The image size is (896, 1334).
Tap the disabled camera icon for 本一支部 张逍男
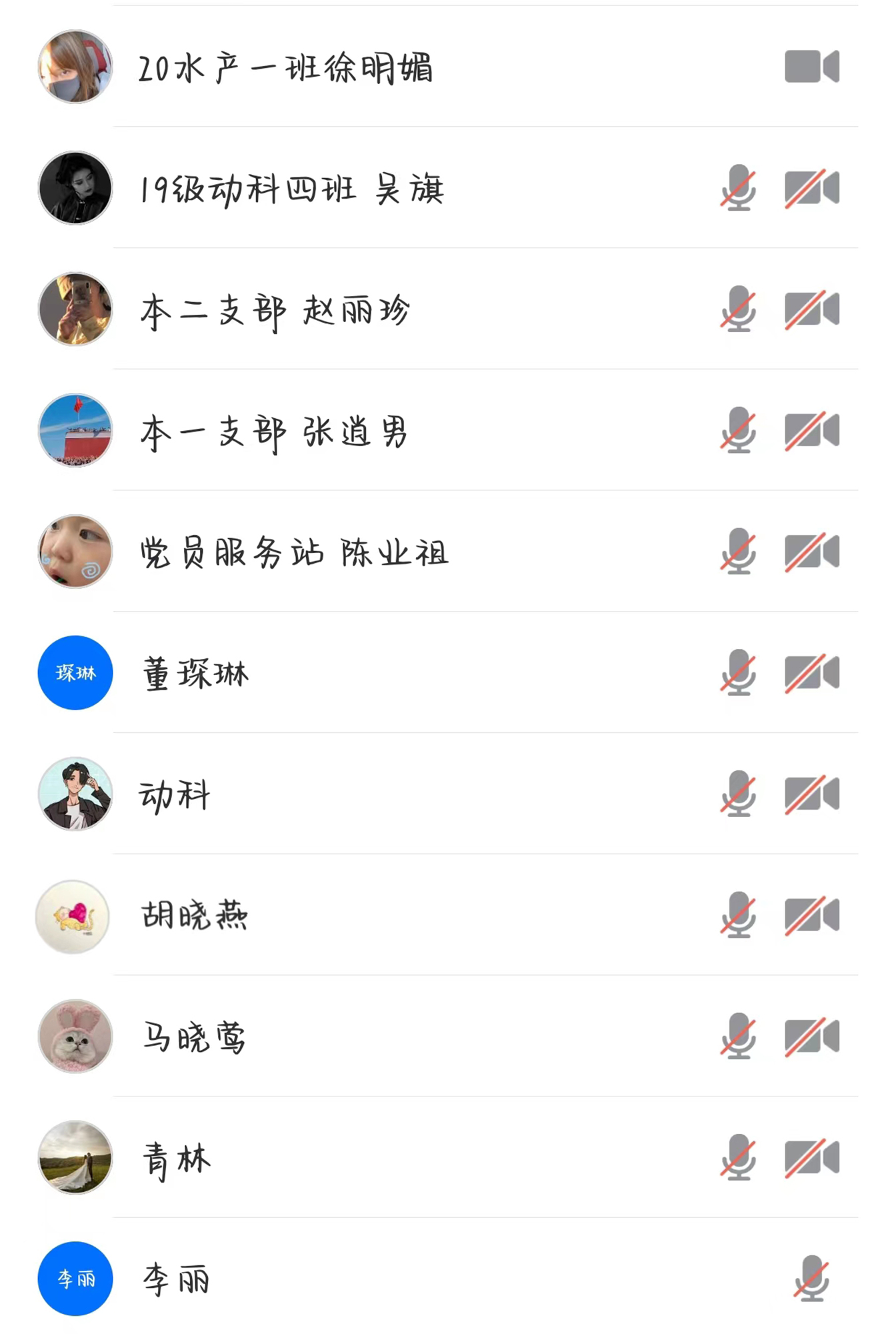(811, 430)
